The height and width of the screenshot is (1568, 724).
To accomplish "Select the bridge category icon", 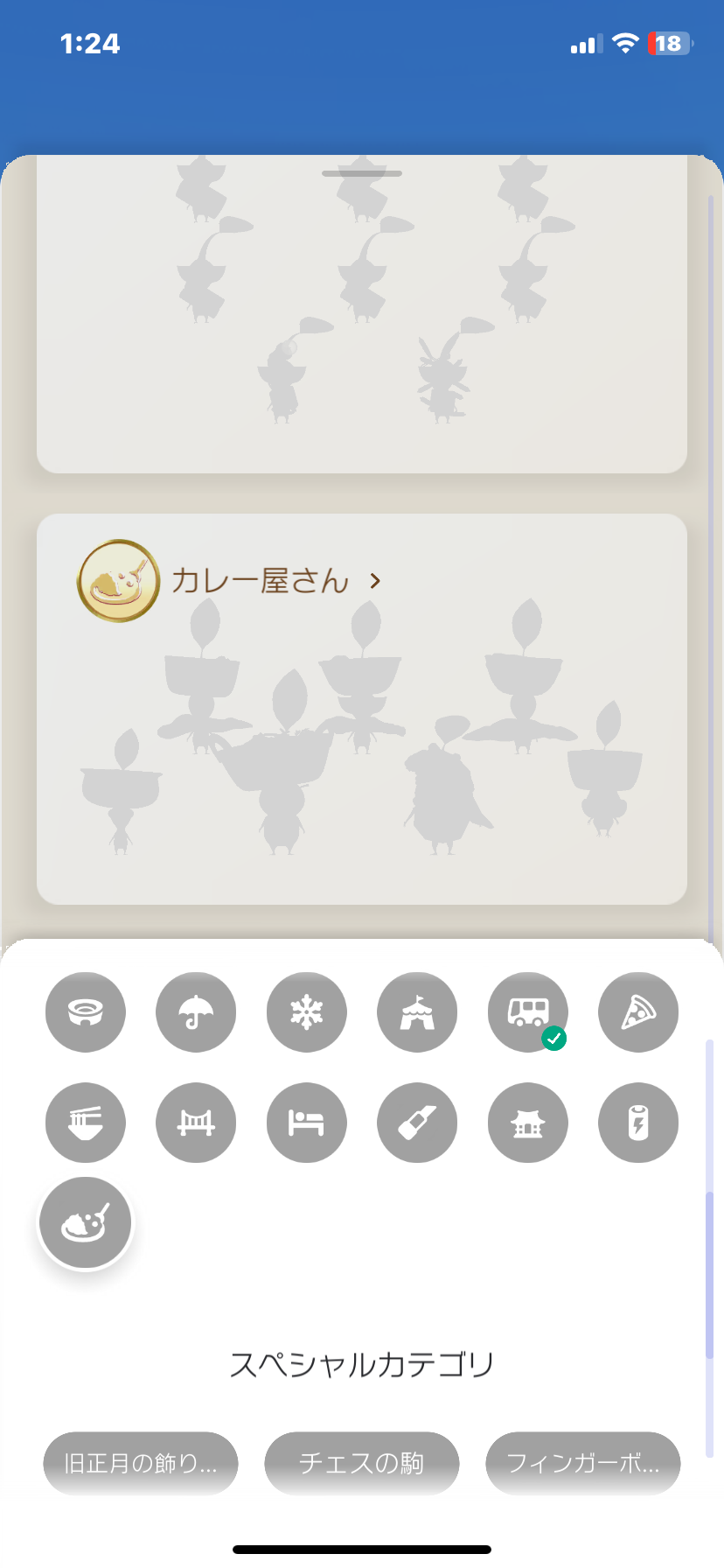I will click(196, 1123).
